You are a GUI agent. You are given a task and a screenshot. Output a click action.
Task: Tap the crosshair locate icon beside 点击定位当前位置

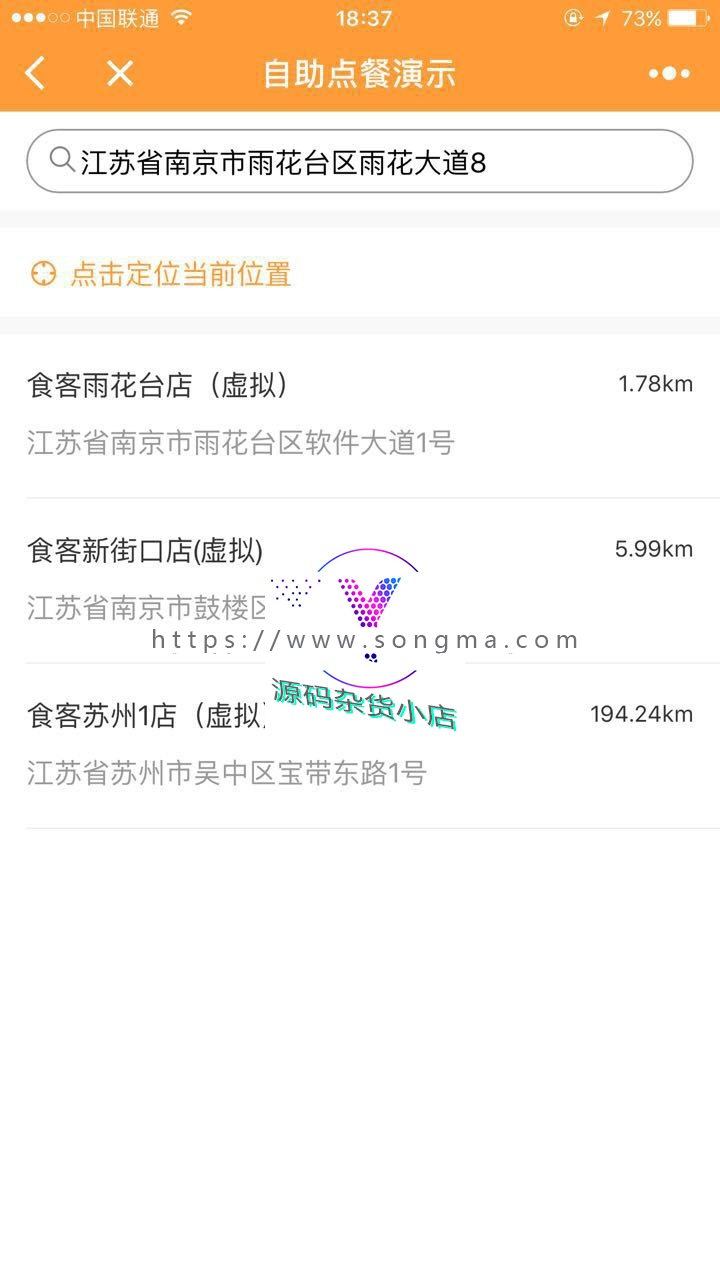pyautogui.click(x=43, y=272)
